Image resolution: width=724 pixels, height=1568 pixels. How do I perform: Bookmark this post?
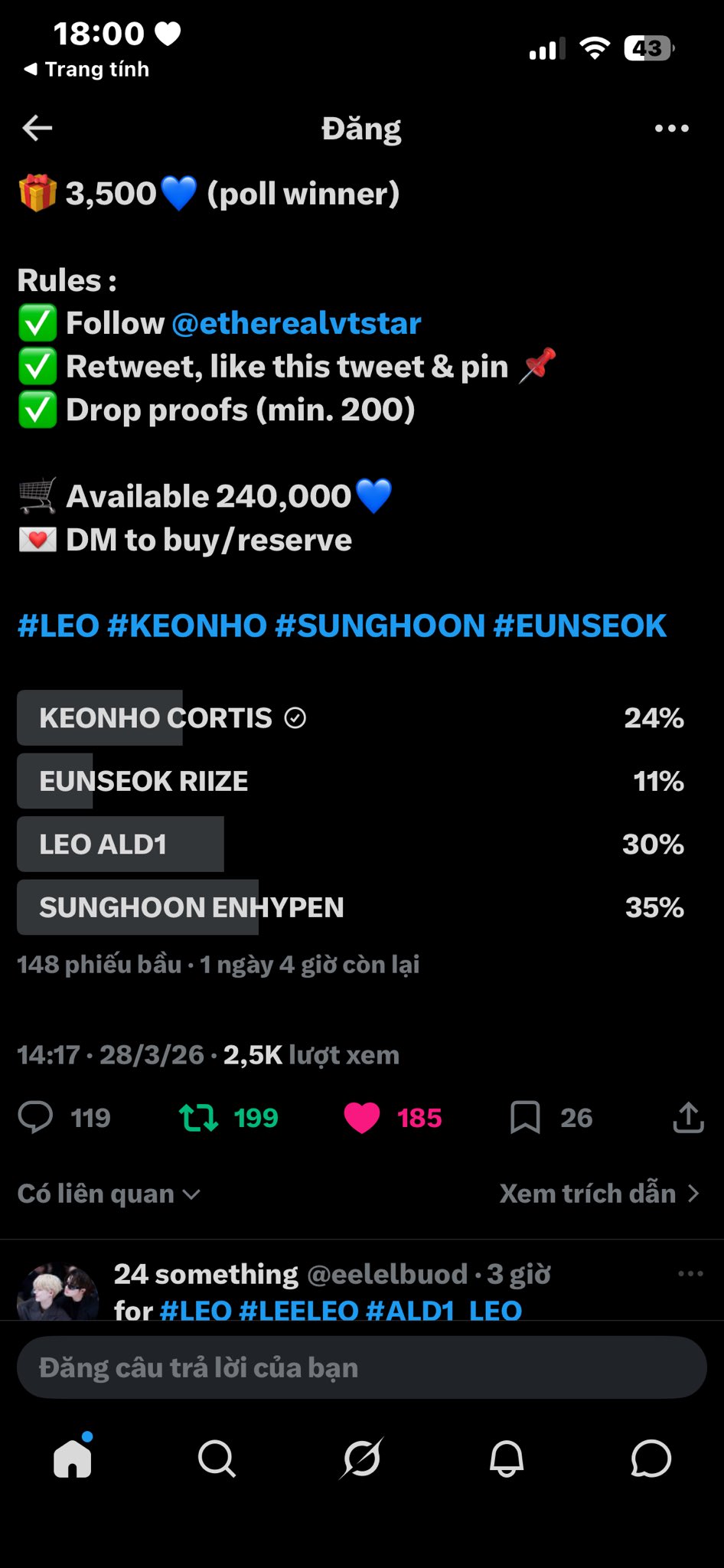(x=525, y=1118)
